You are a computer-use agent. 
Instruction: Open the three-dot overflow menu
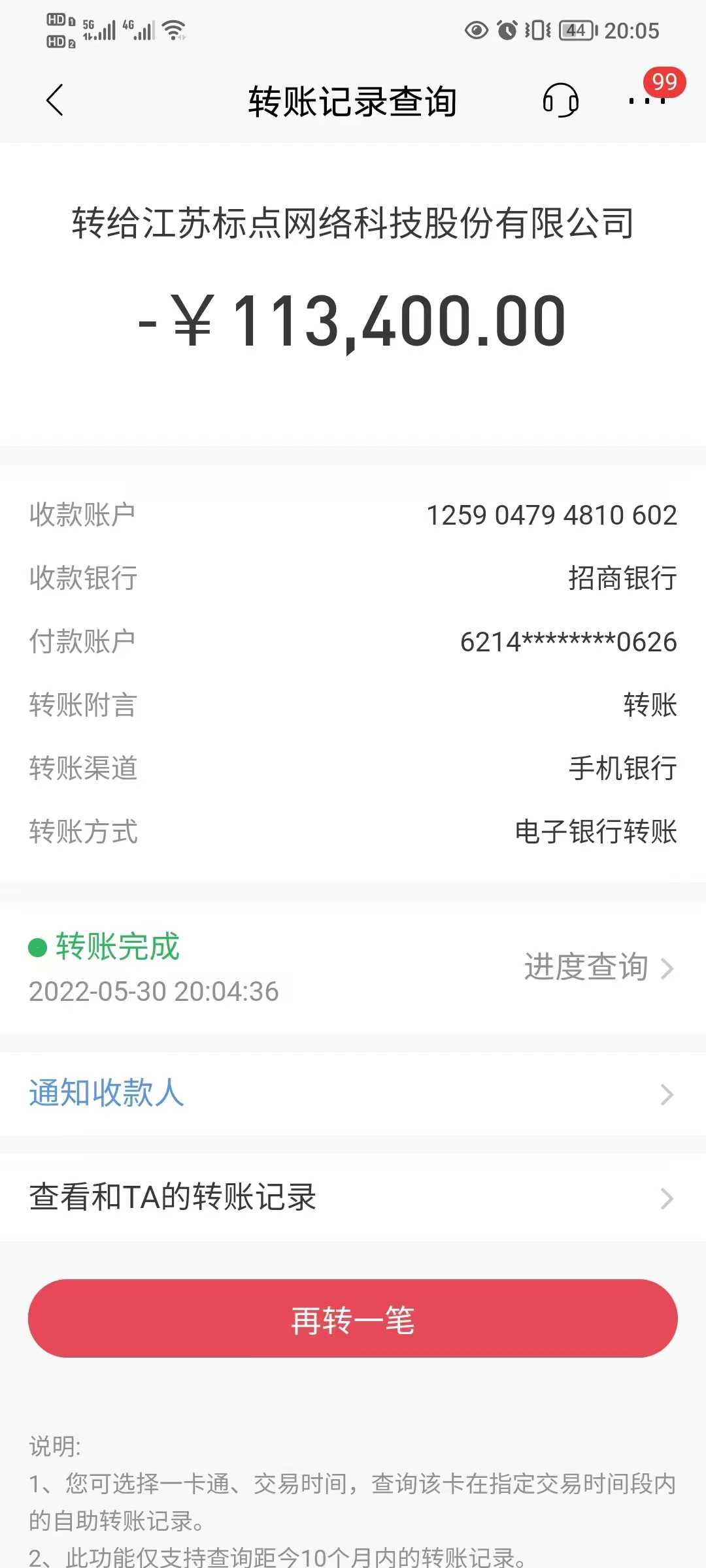coord(647,101)
